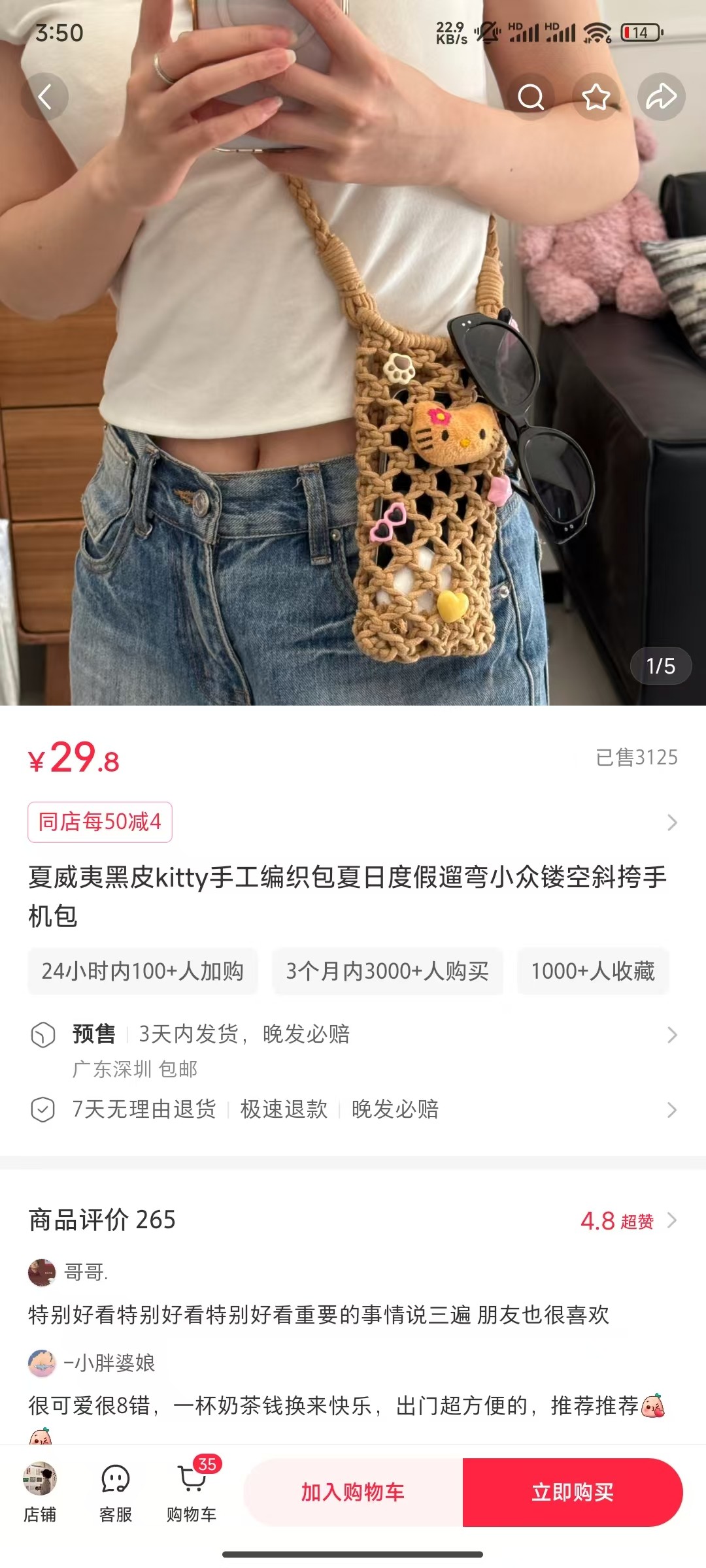
Task: Buy now with 立即购买
Action: 573,1492
